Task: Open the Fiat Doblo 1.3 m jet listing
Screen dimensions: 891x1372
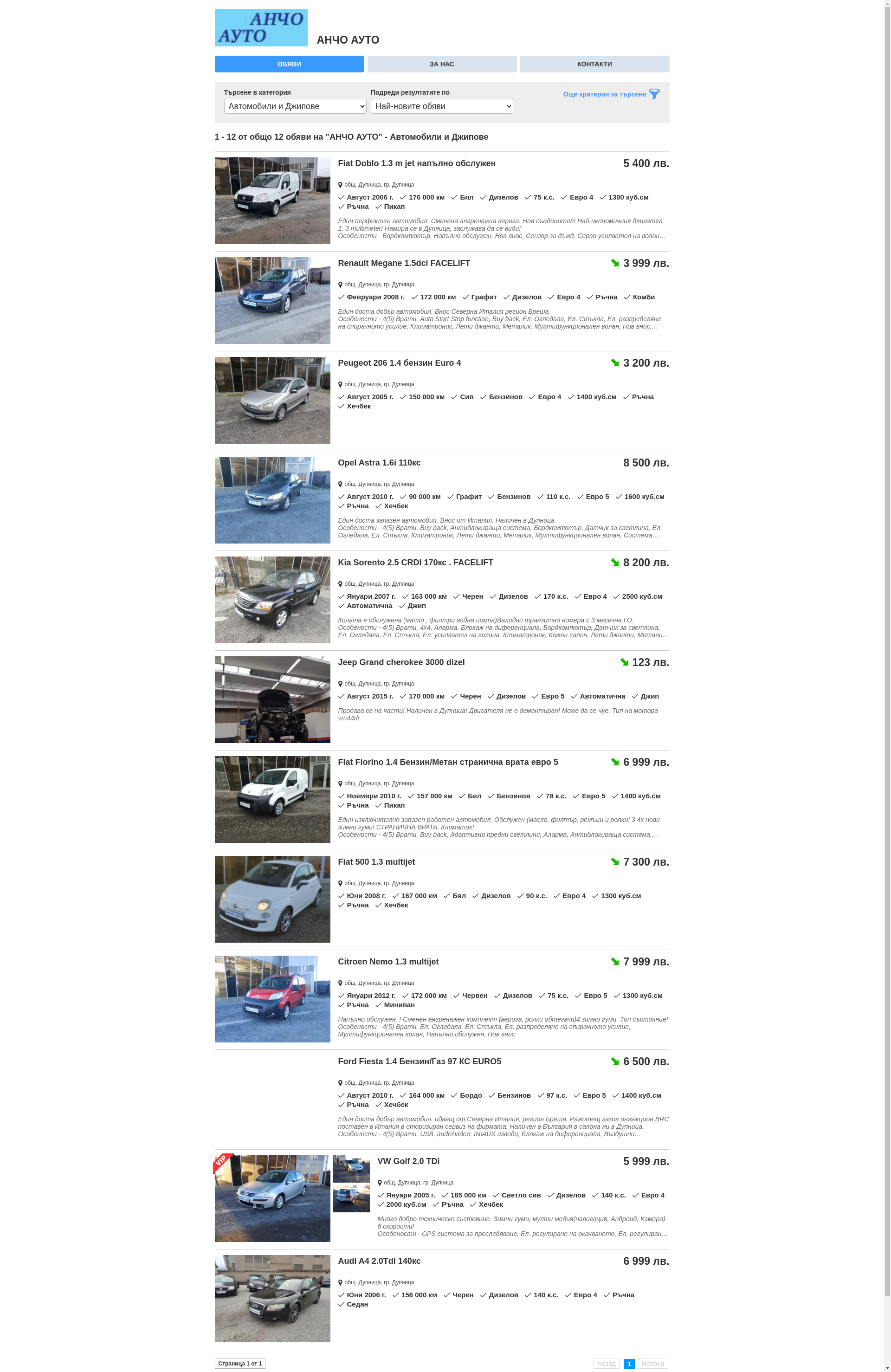Action: coord(416,163)
